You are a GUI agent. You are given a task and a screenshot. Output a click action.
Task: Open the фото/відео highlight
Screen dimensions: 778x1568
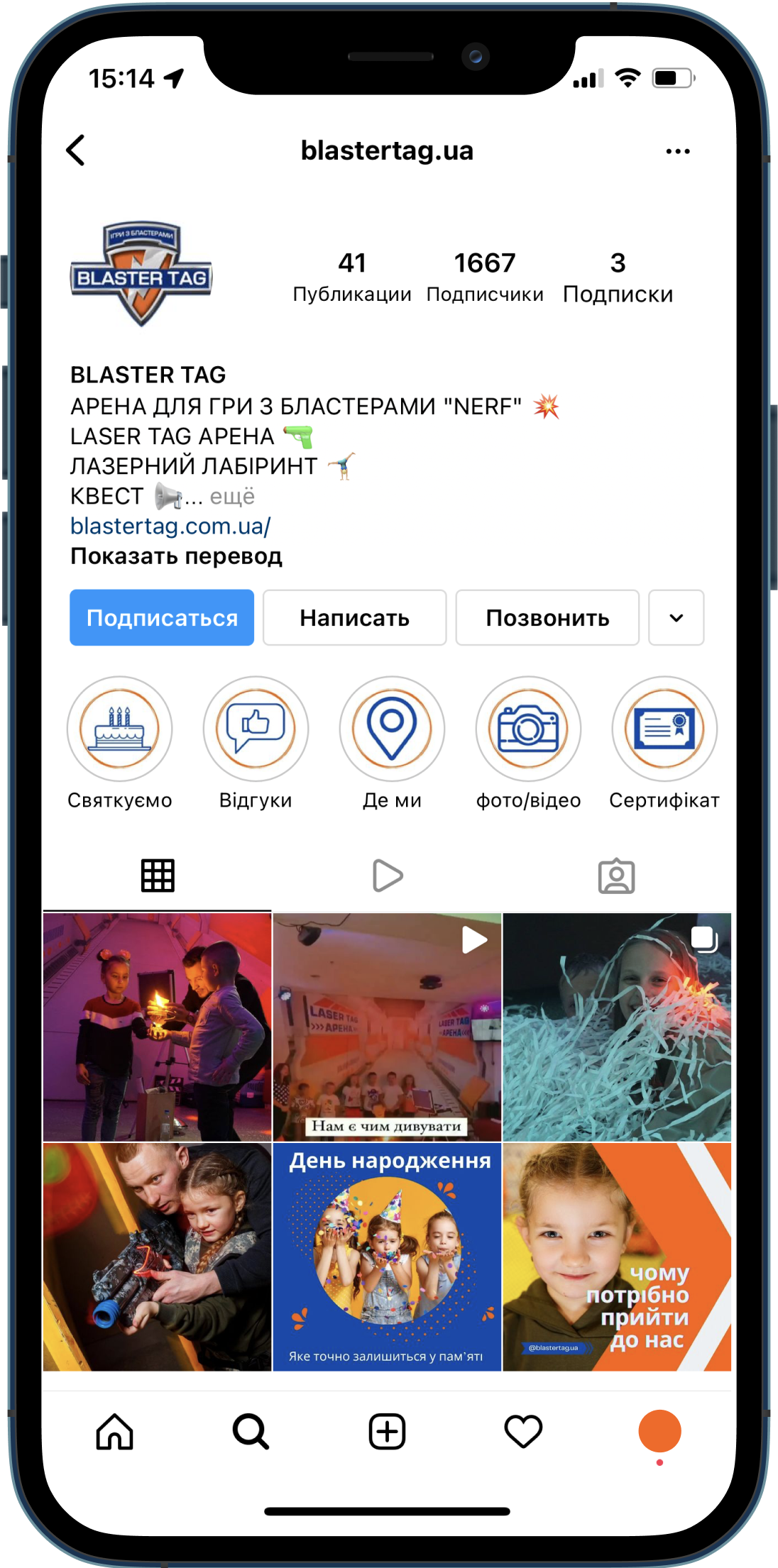[528, 729]
